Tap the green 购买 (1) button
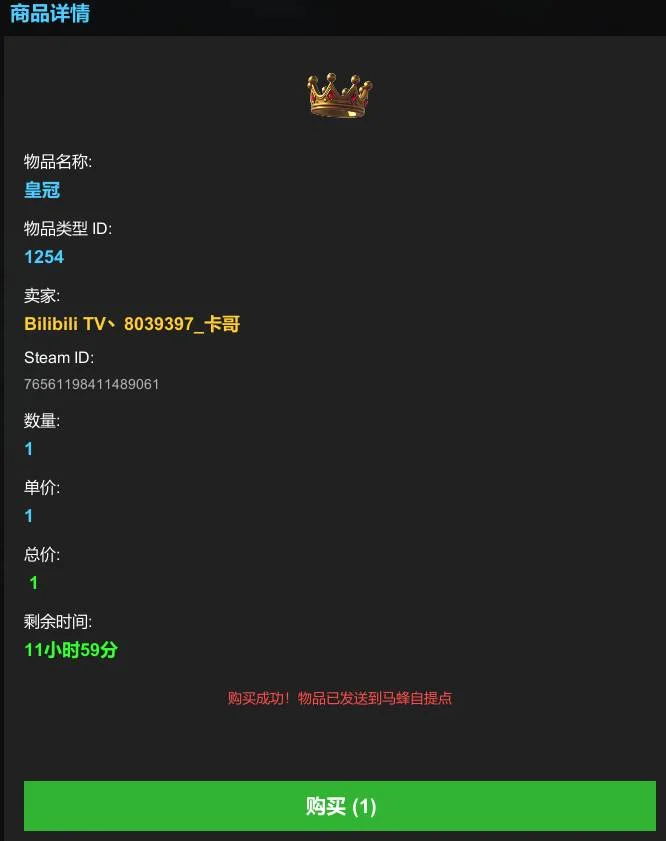 [340, 806]
